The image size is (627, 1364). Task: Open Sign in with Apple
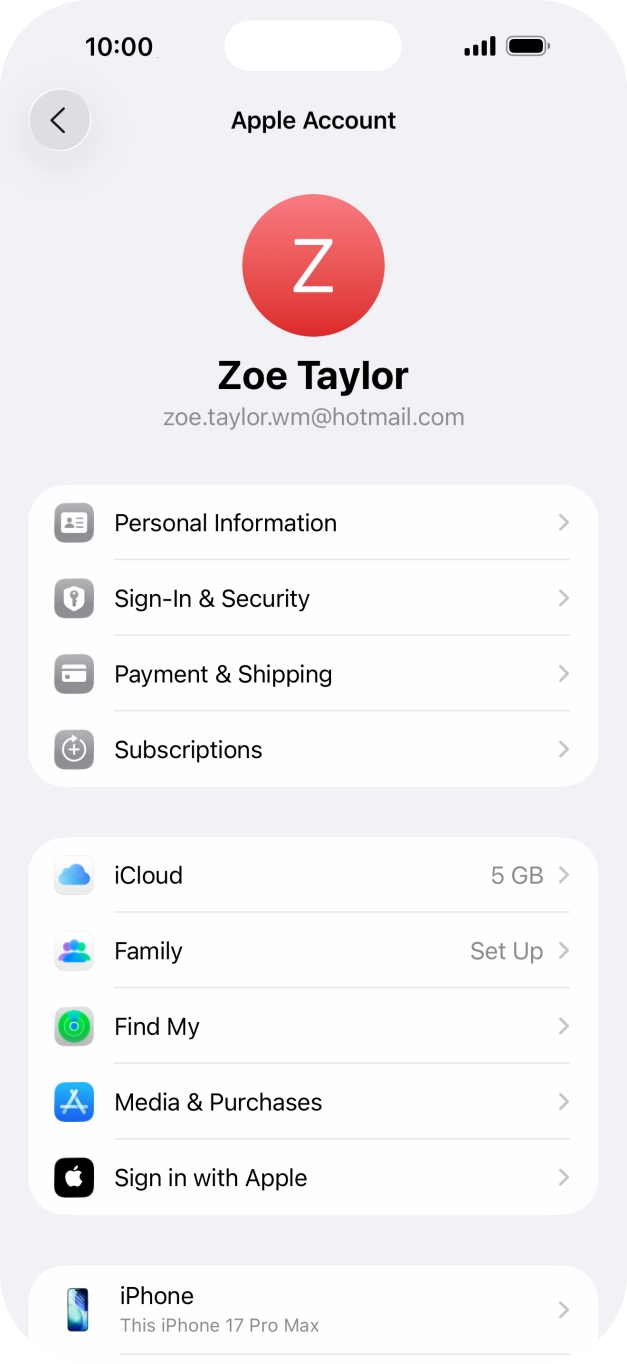(313, 1178)
